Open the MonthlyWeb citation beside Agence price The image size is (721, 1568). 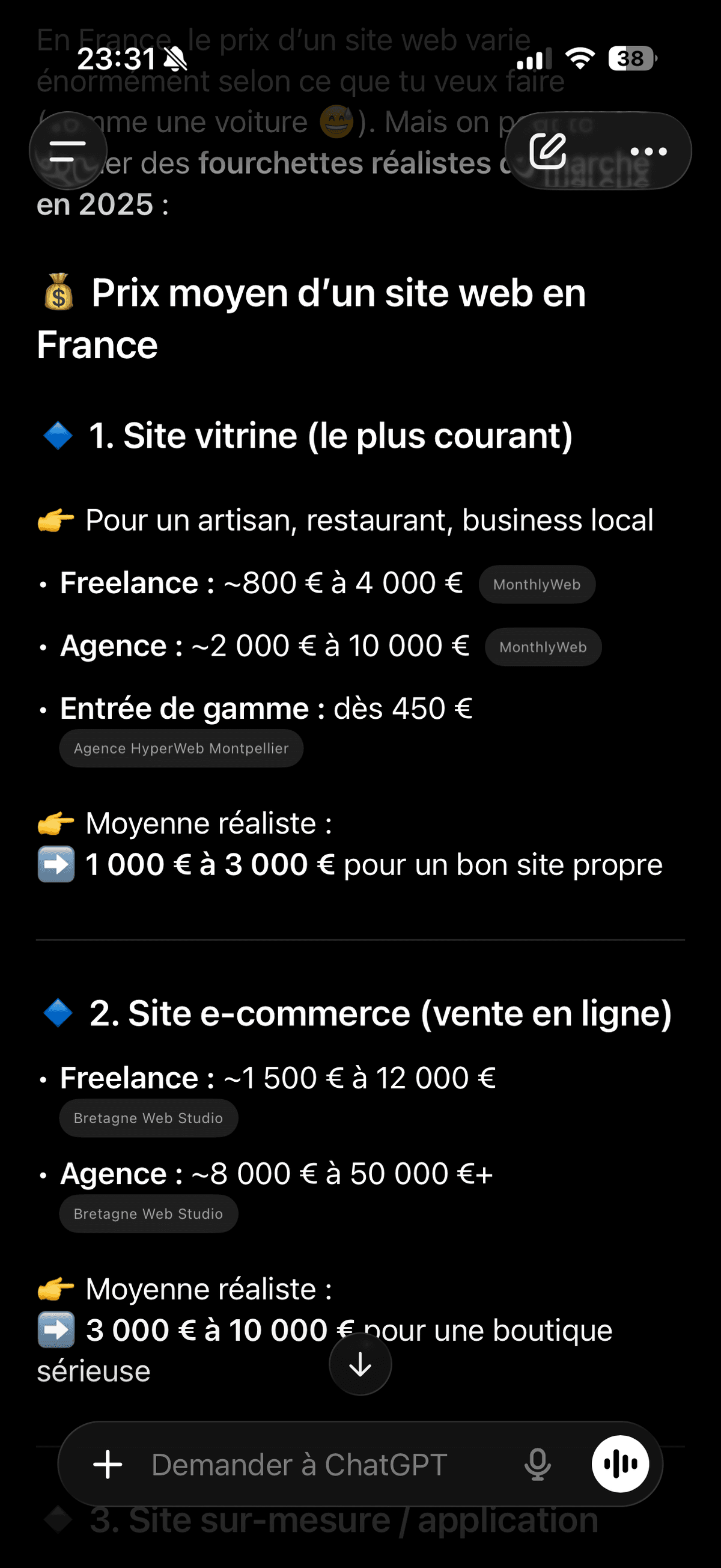coord(543,647)
